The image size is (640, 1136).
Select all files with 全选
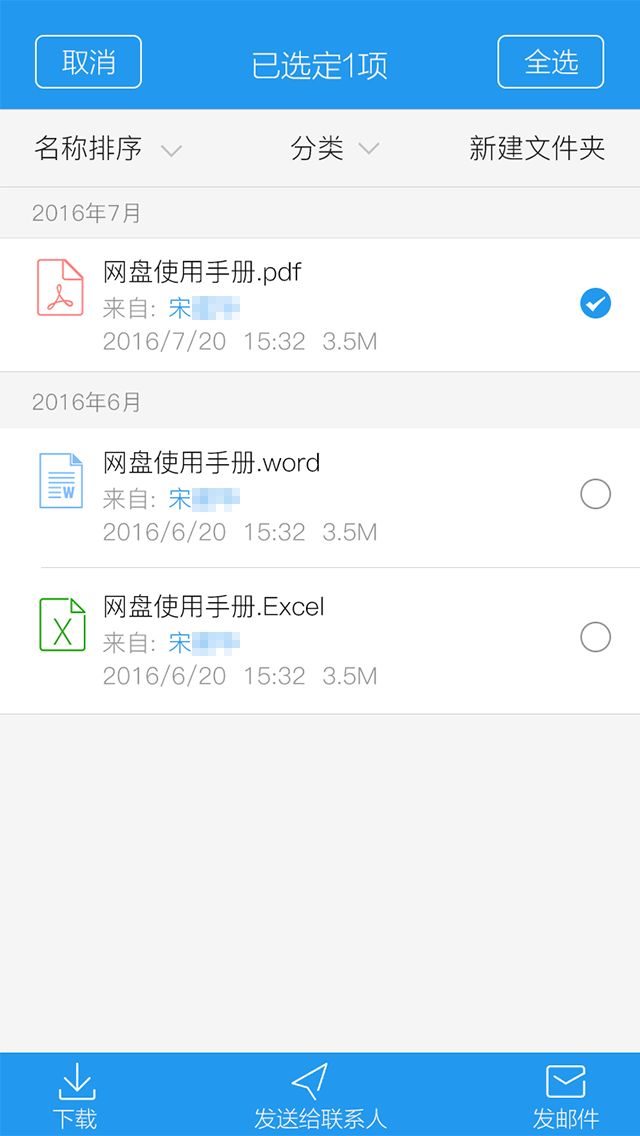coord(551,62)
